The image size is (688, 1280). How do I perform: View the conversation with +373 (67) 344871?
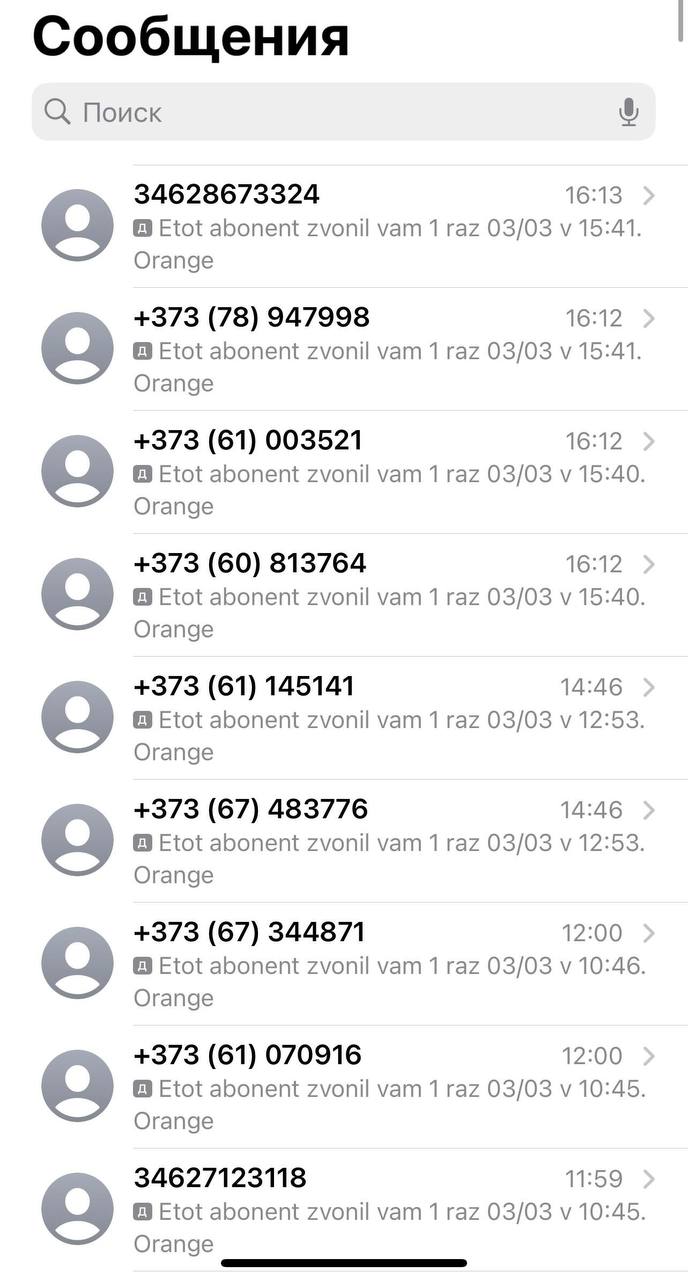click(x=344, y=964)
